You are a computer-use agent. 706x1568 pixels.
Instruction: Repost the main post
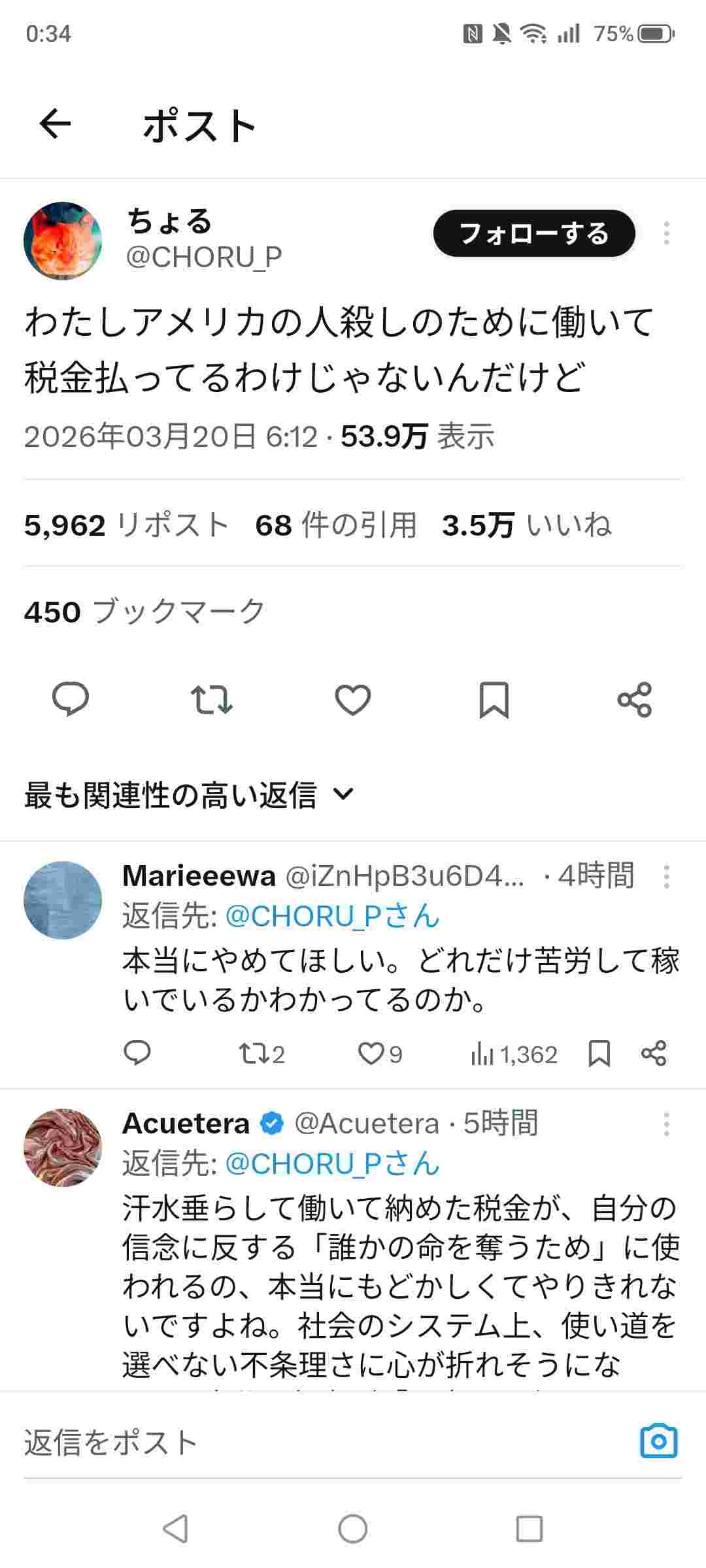[211, 700]
